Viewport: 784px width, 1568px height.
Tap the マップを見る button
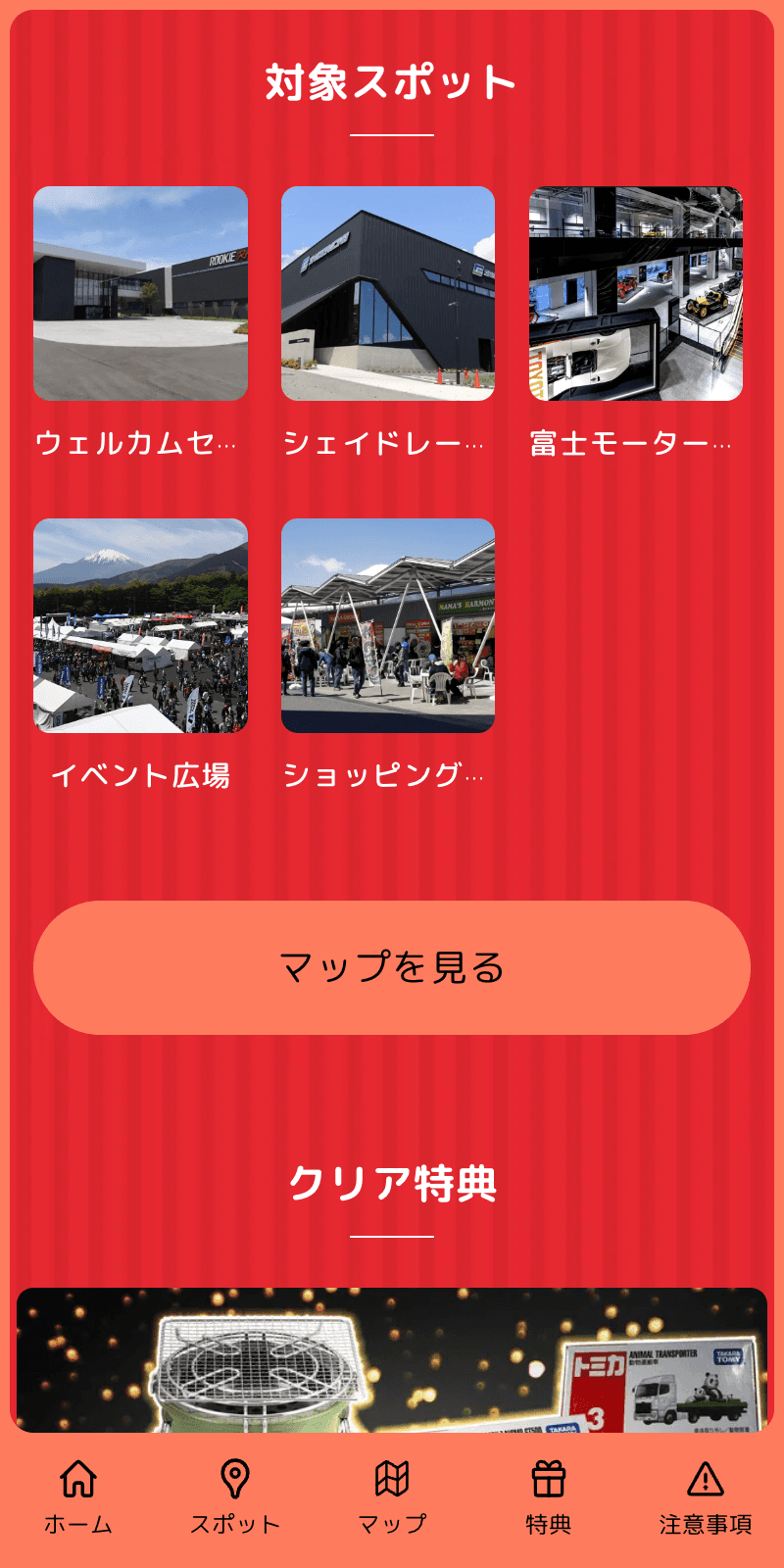click(392, 967)
